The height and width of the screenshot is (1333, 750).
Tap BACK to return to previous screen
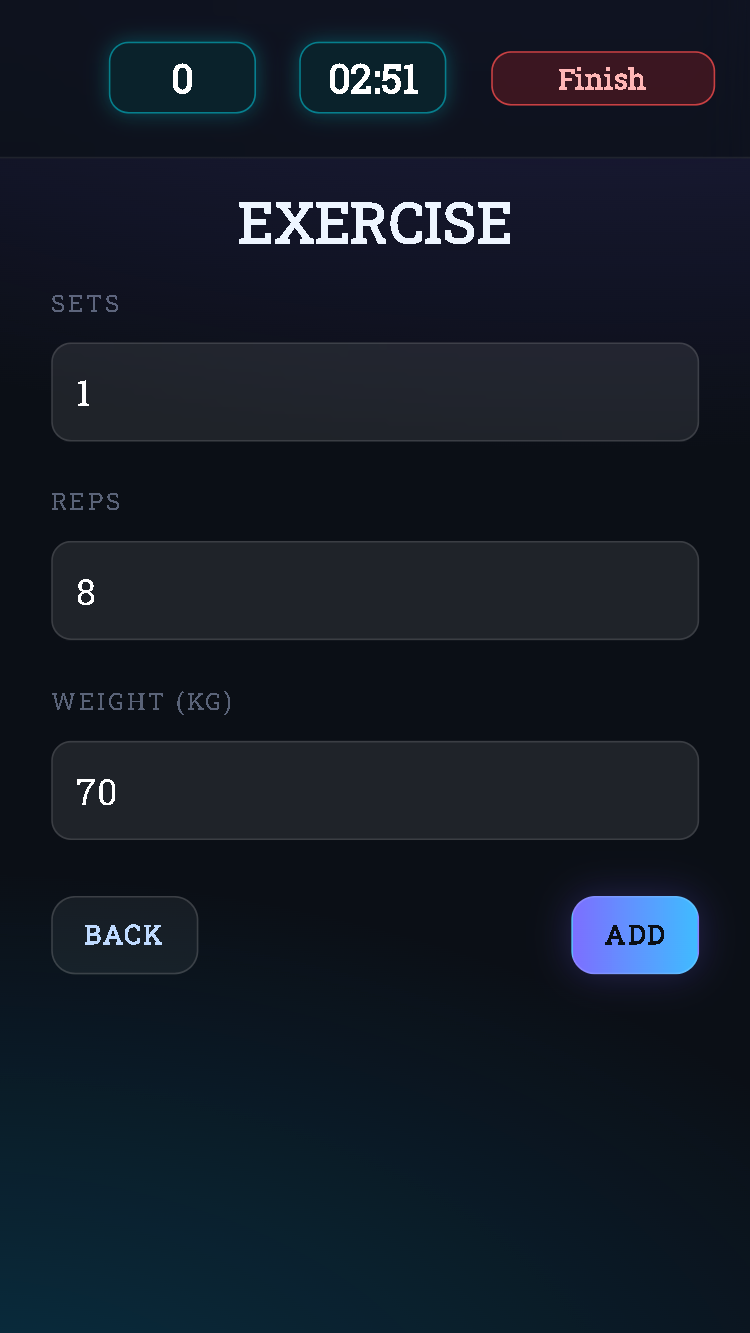(x=124, y=935)
